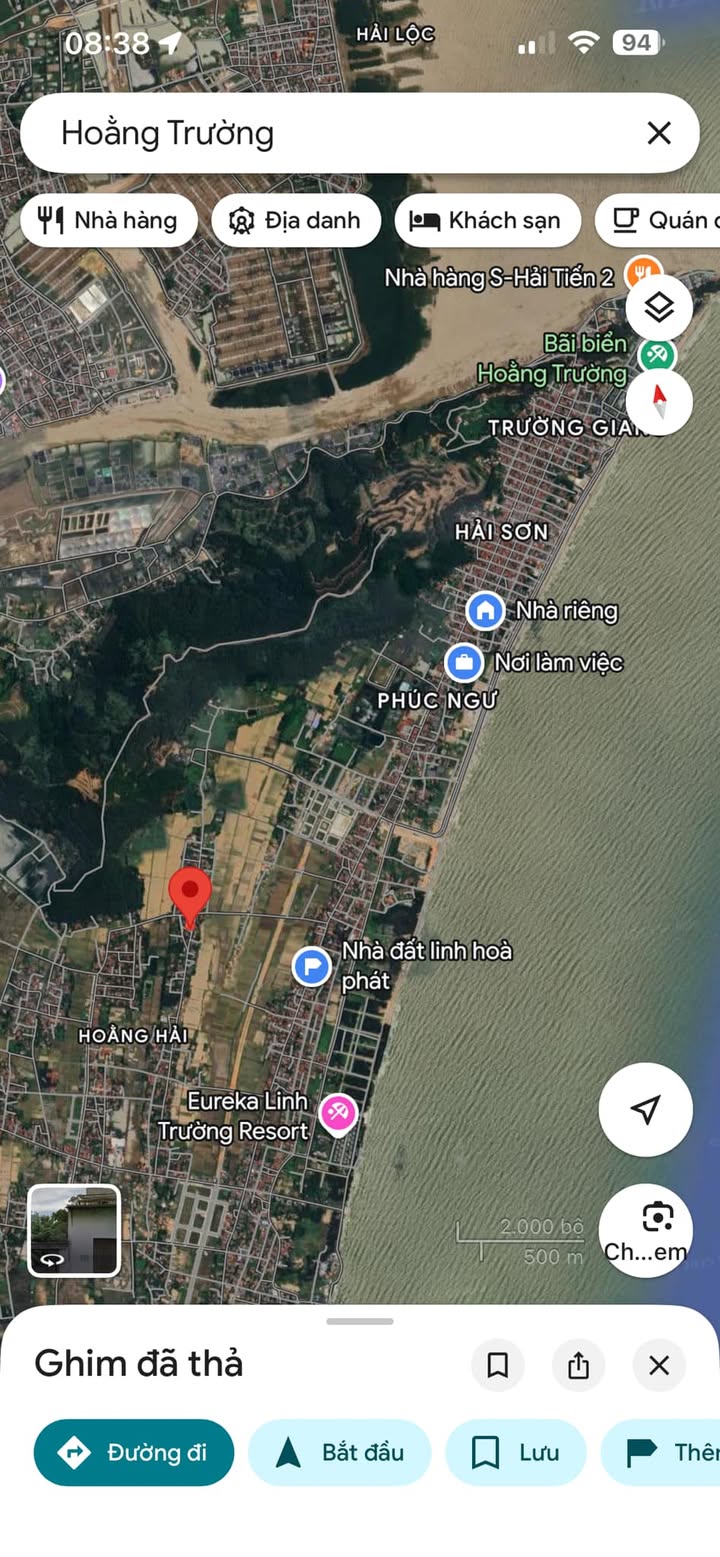
Task: Clear the Hoằng Trường search text
Action: [x=658, y=133]
